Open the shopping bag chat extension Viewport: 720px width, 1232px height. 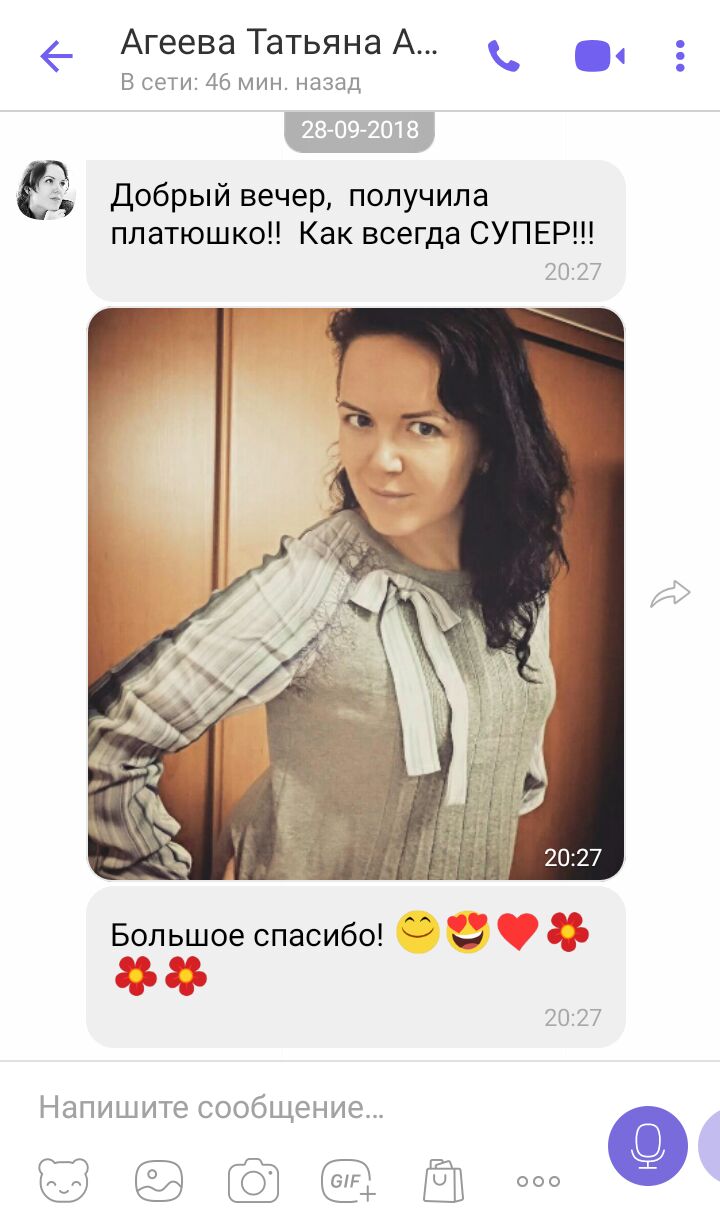point(443,1181)
